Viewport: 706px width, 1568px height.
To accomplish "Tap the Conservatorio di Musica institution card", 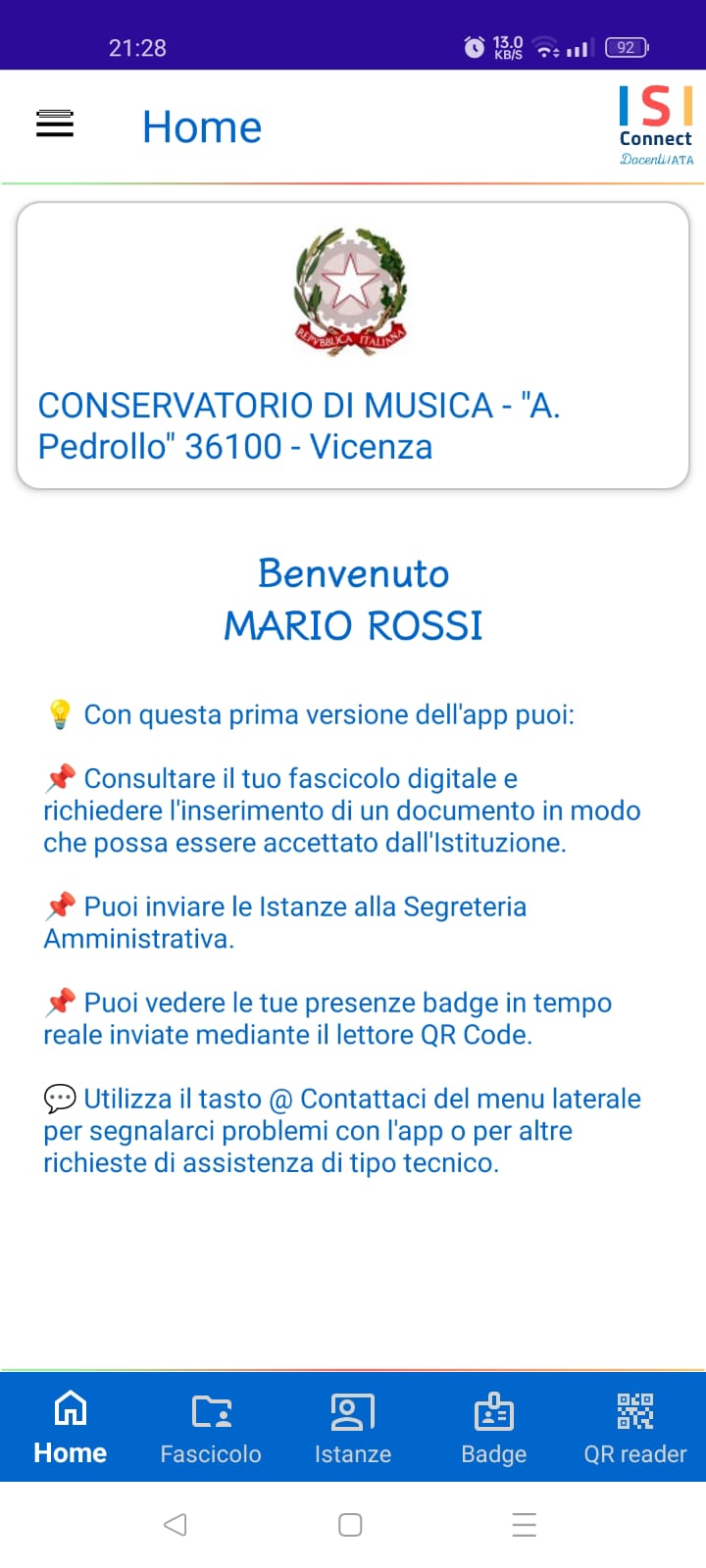I will (353, 345).
